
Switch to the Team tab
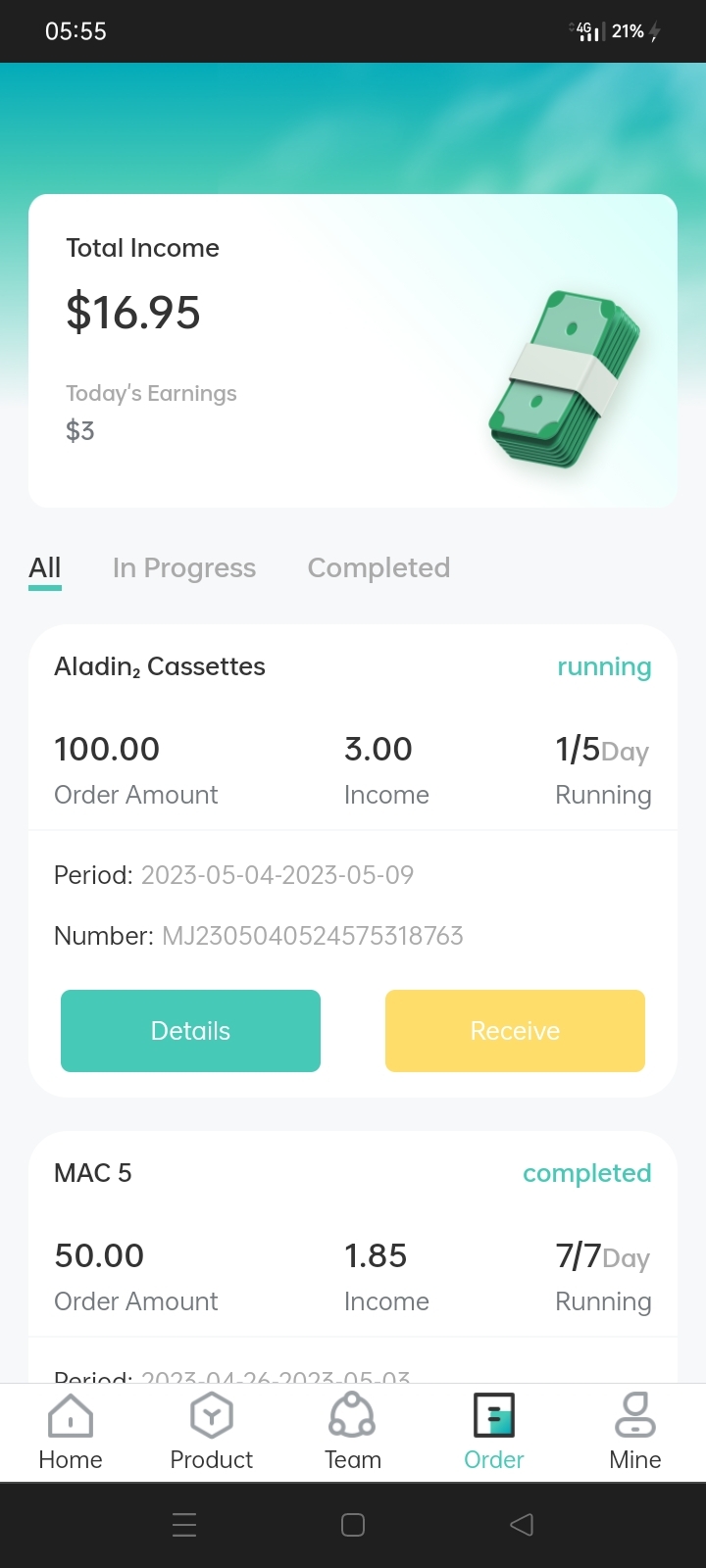353,1433
